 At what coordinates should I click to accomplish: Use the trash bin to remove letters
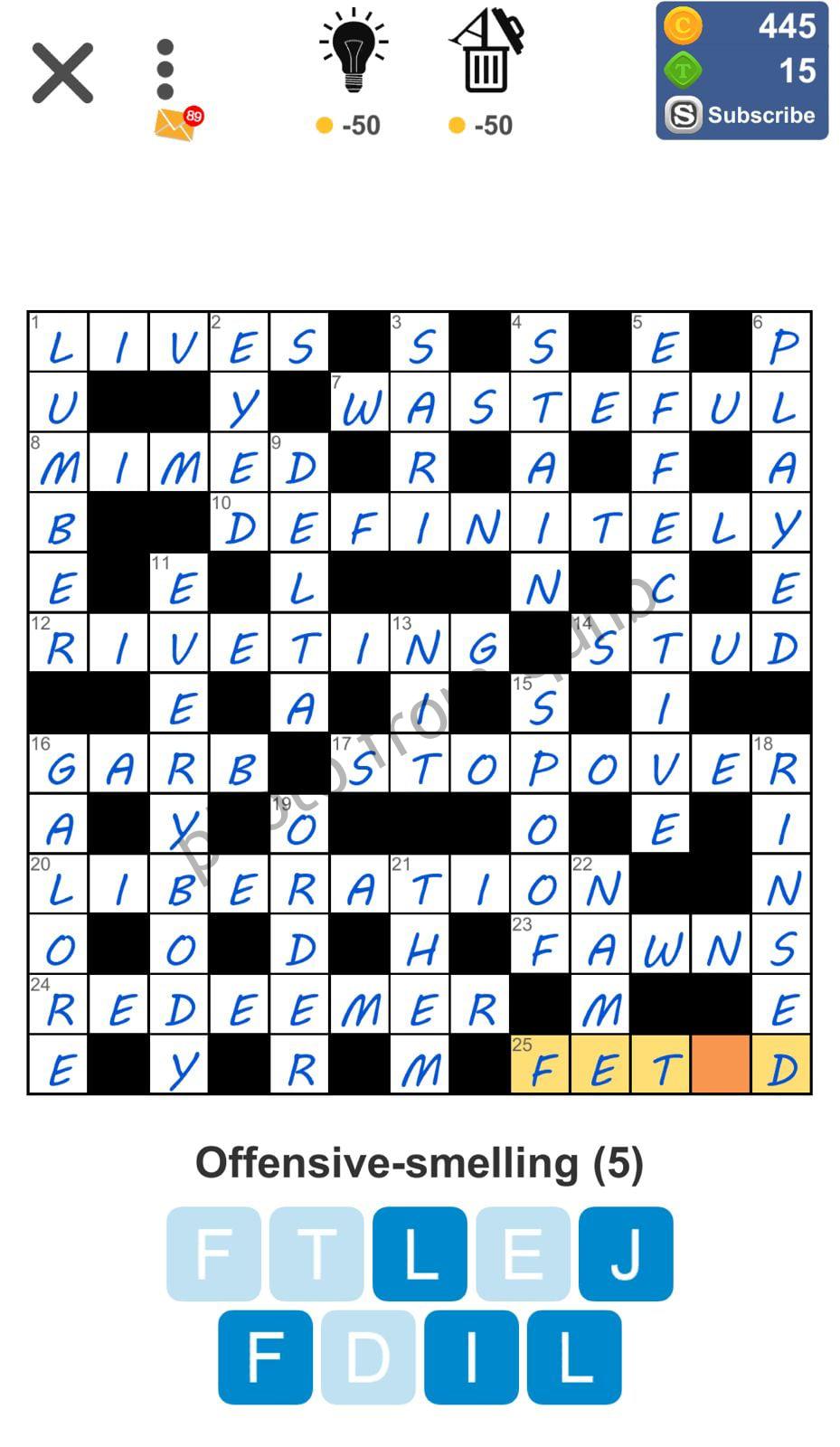[x=486, y=52]
